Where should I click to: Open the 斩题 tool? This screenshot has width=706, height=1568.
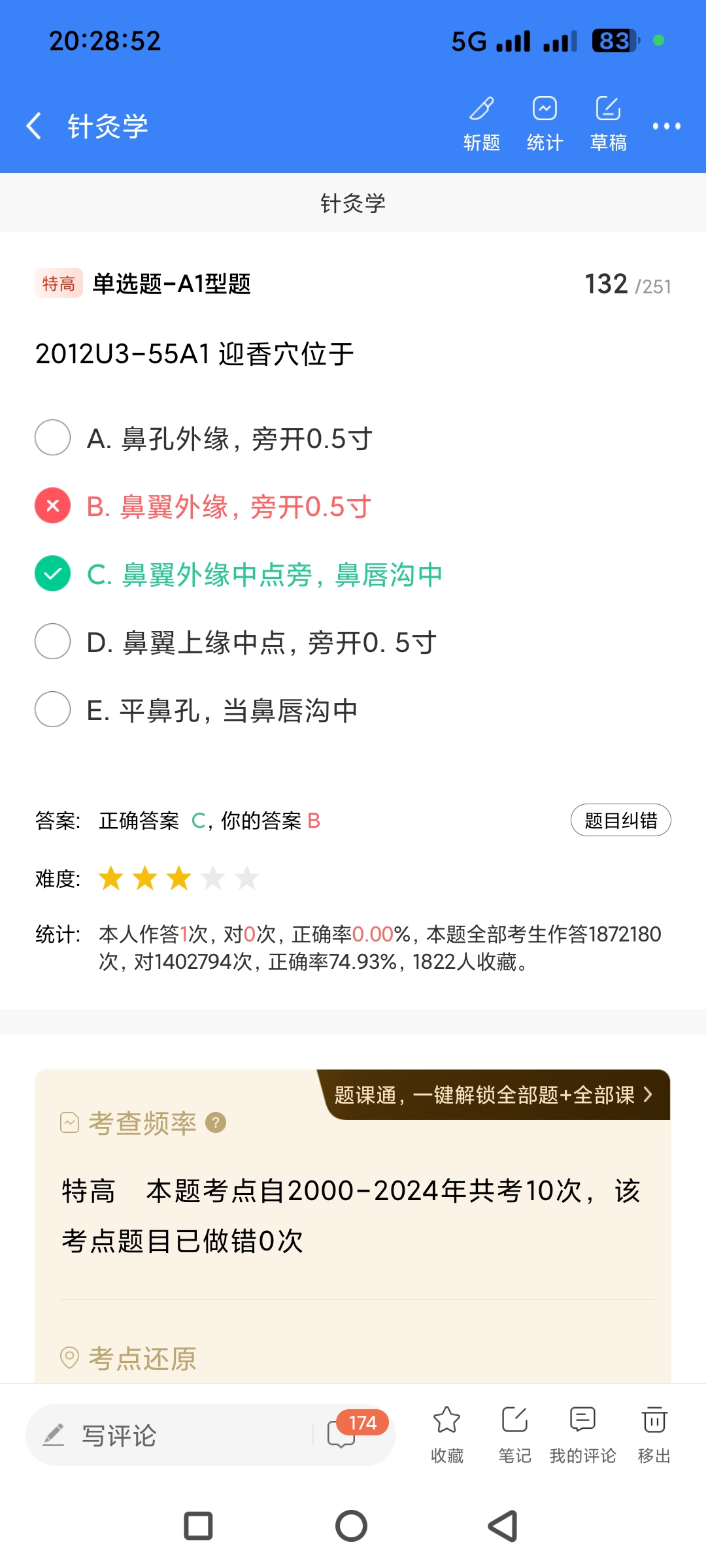click(482, 123)
